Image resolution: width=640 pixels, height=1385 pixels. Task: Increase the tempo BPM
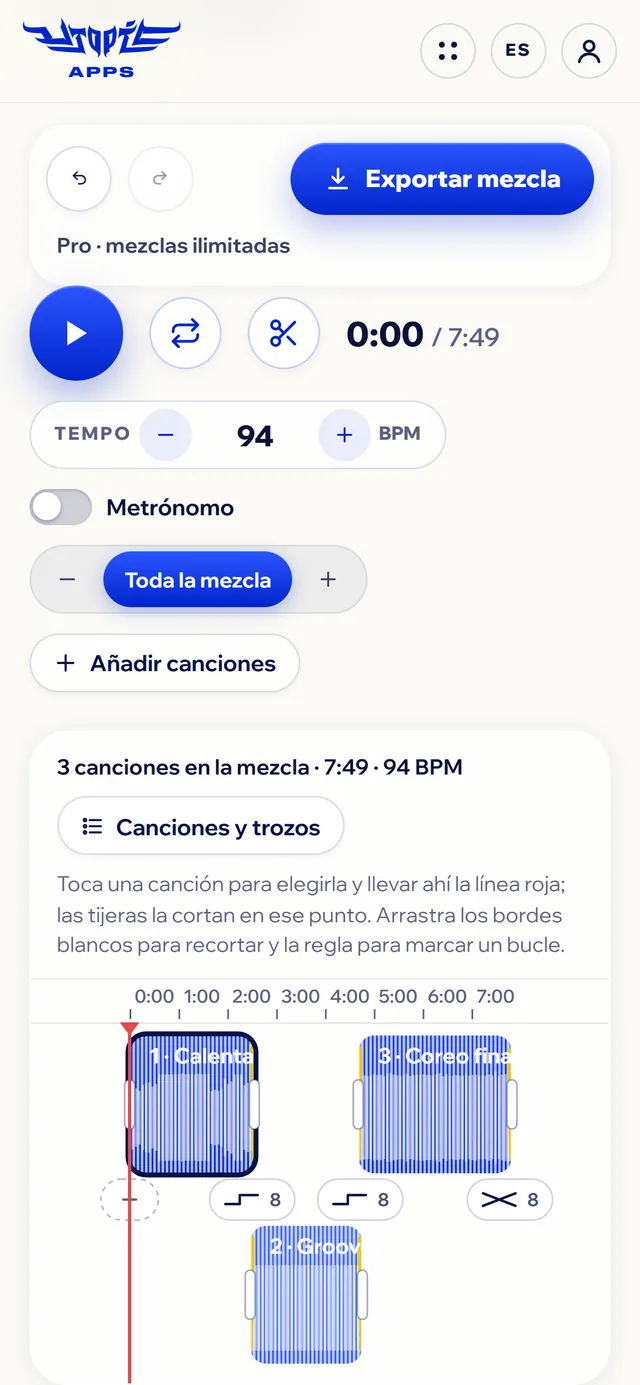pos(344,435)
